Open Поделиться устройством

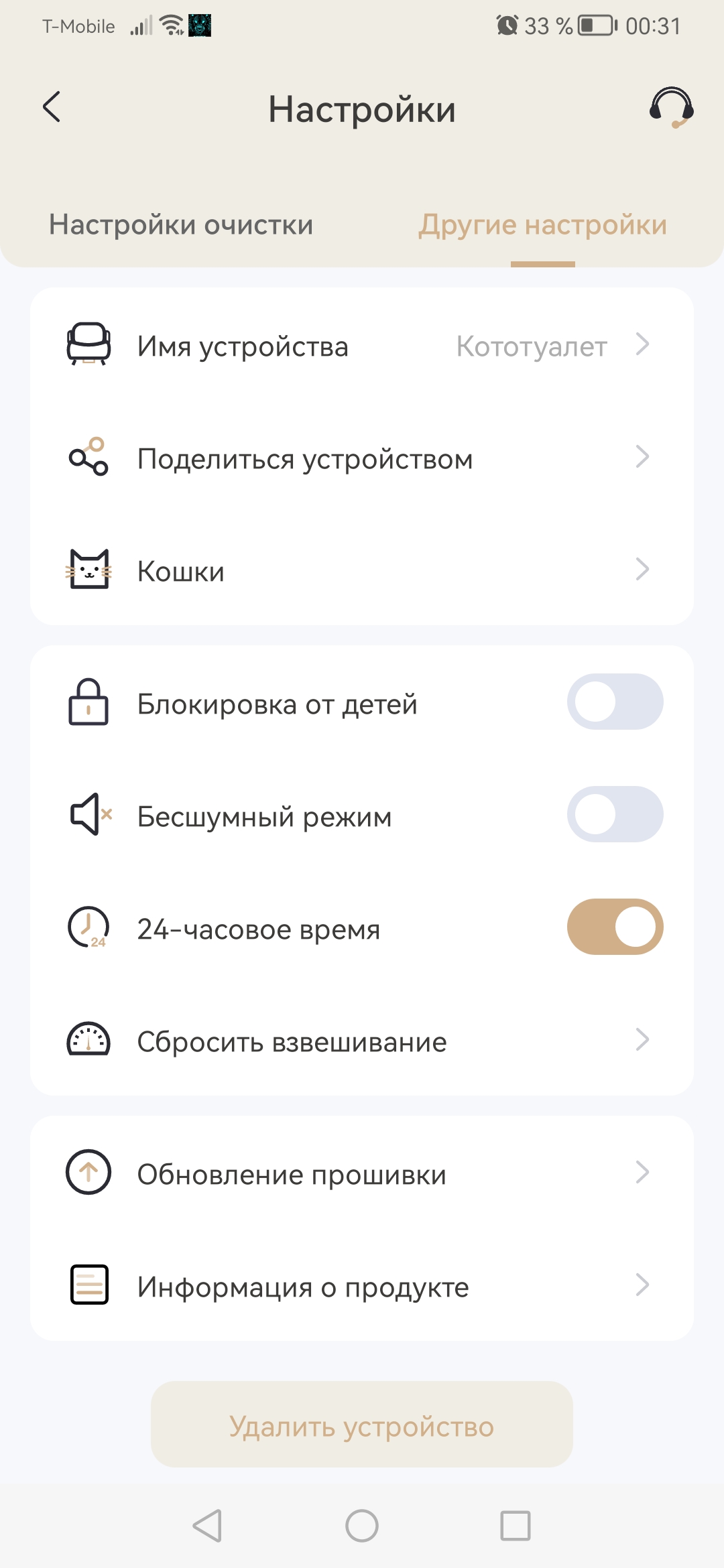point(362,459)
